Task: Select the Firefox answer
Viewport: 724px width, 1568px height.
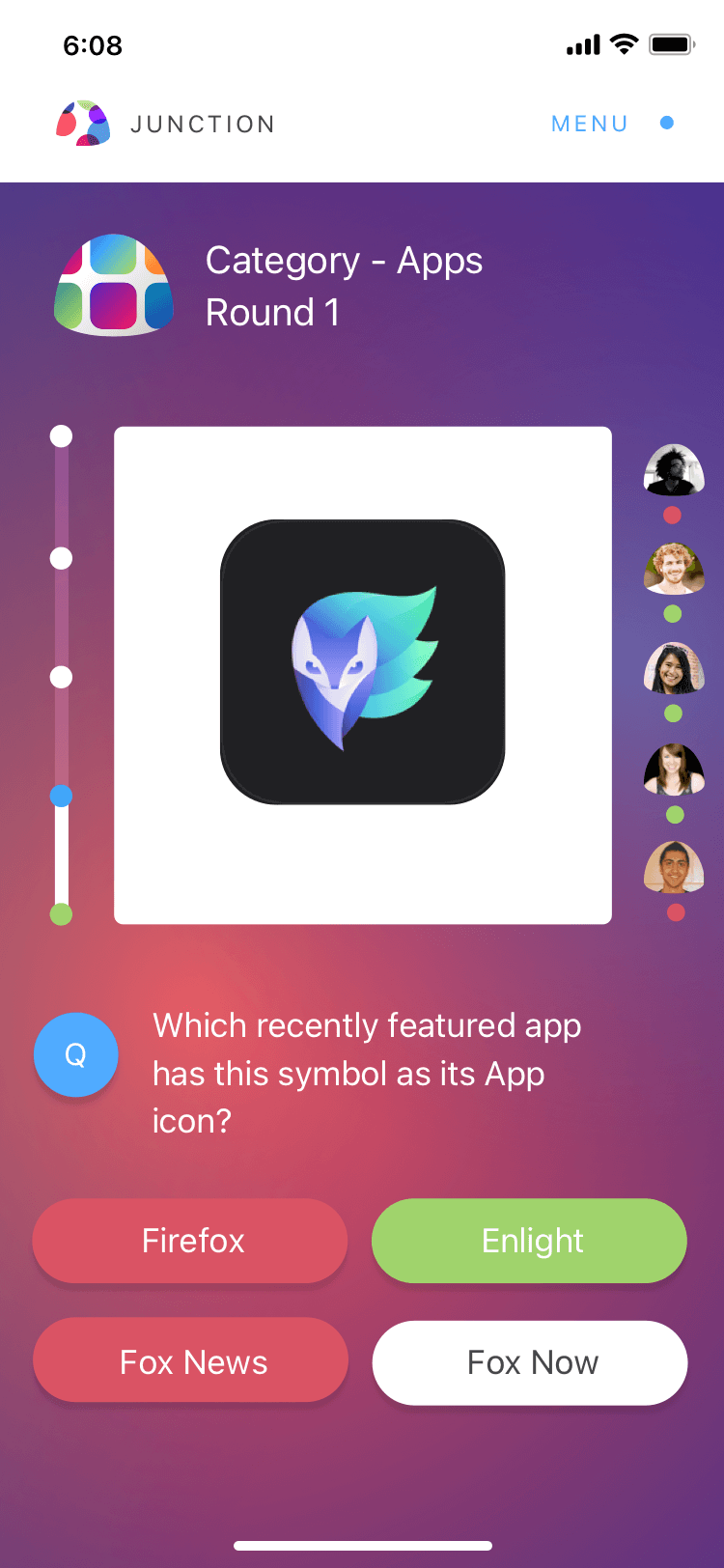Action: [x=190, y=1241]
